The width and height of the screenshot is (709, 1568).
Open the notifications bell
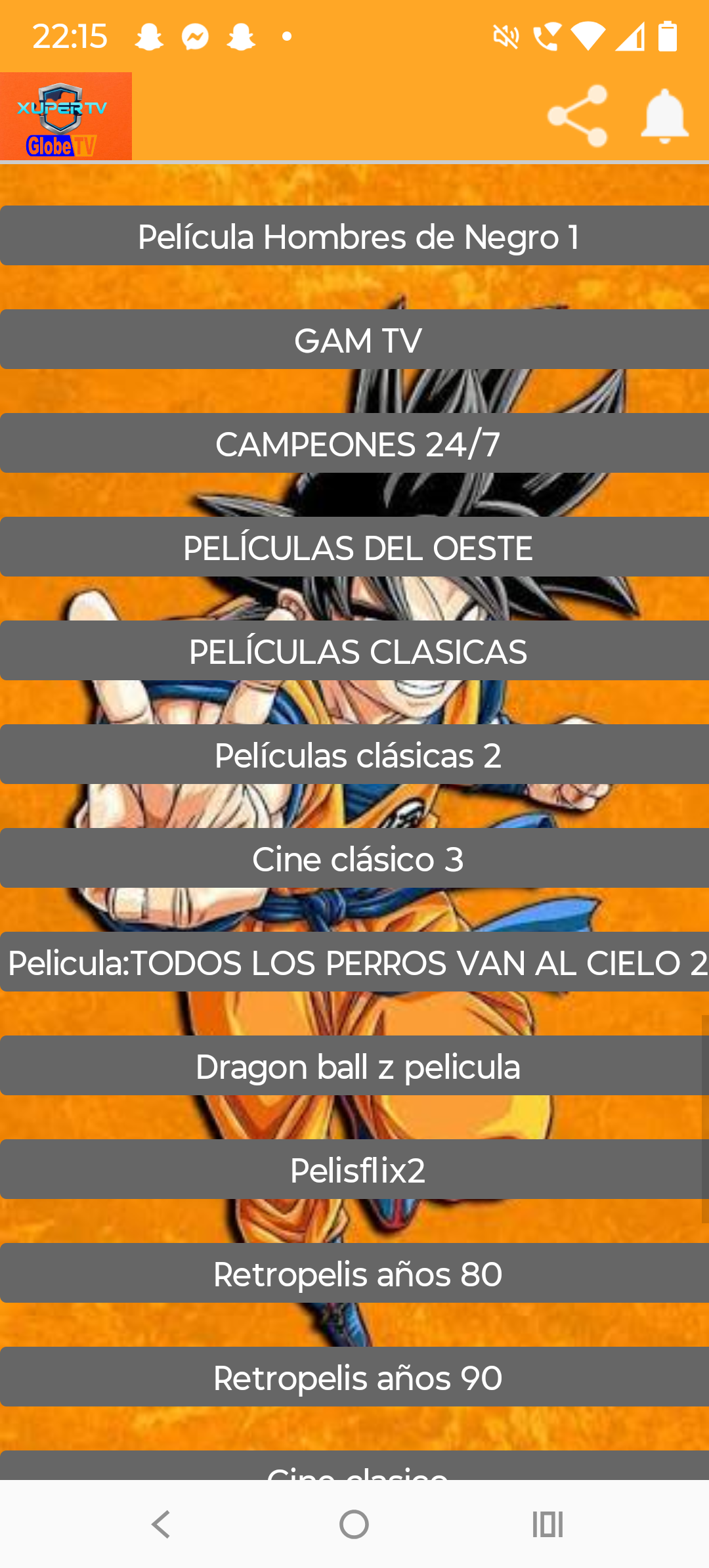click(664, 116)
